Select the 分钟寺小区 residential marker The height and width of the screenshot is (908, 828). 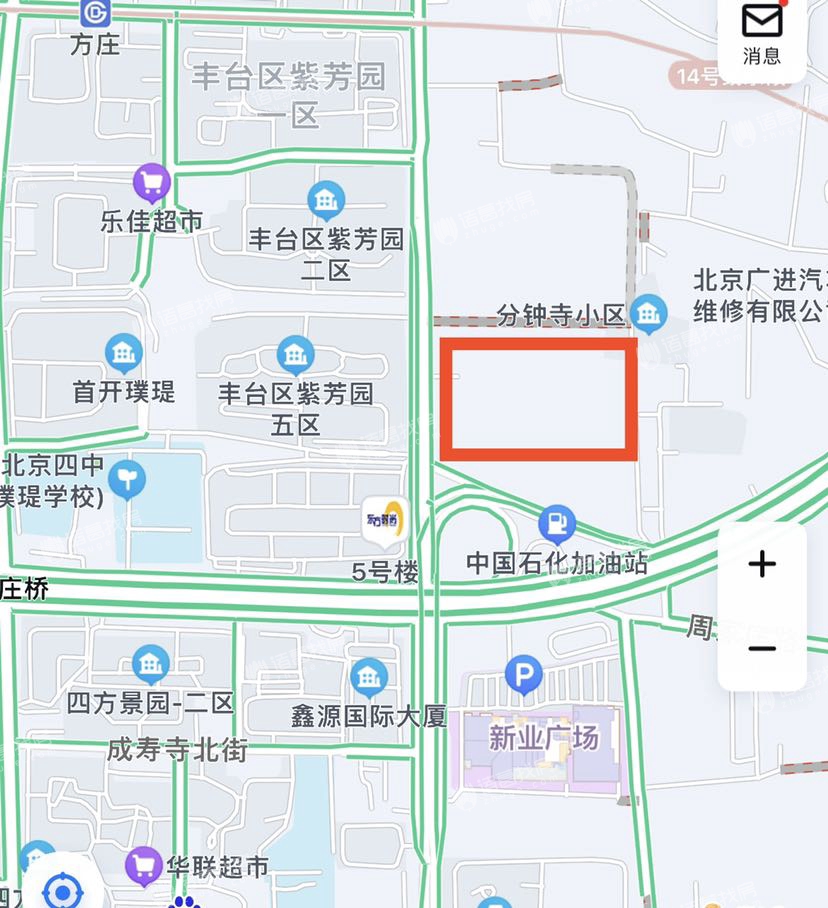tap(649, 314)
